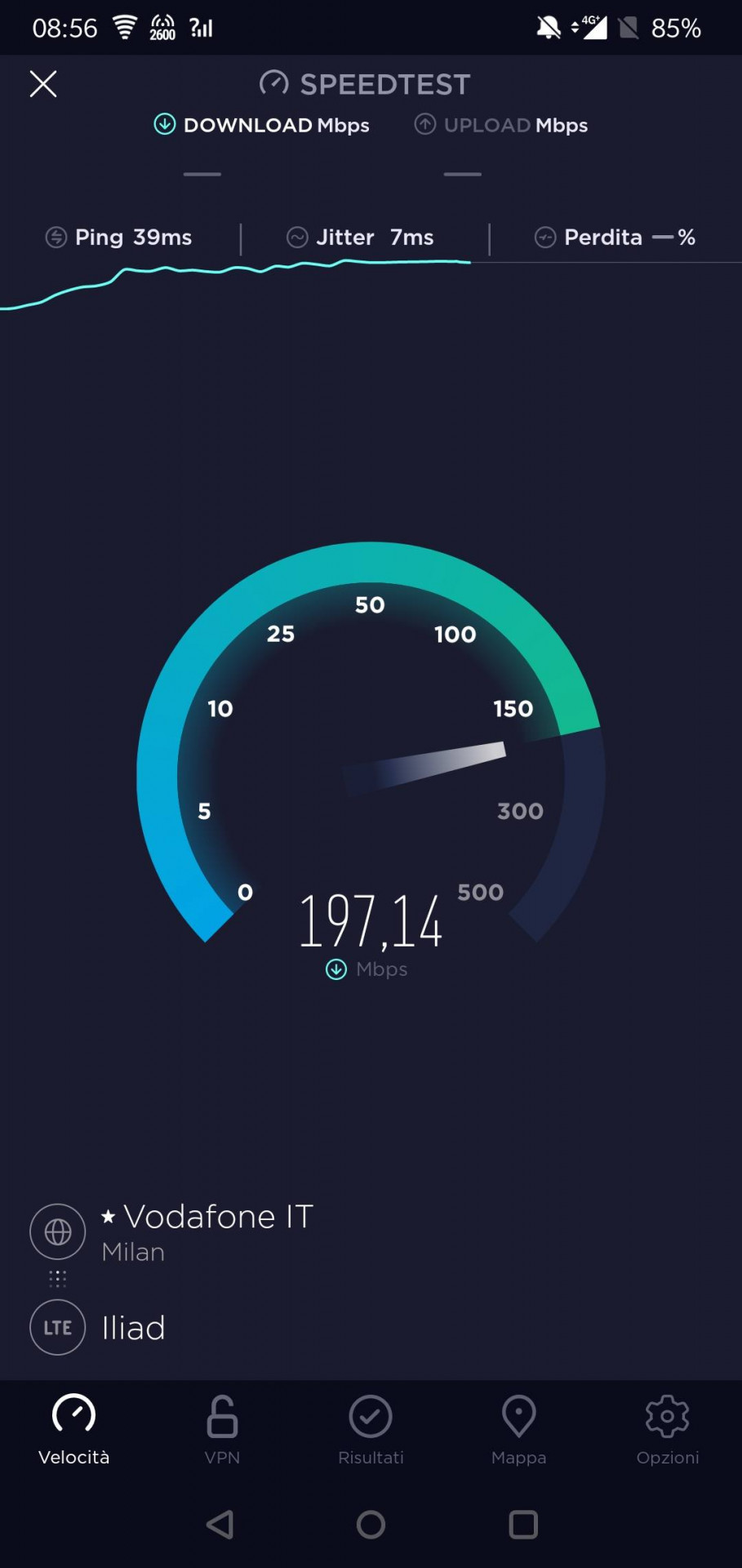This screenshot has width=742, height=1568.
Task: Go to the home screen
Action: pyautogui.click(x=371, y=1524)
